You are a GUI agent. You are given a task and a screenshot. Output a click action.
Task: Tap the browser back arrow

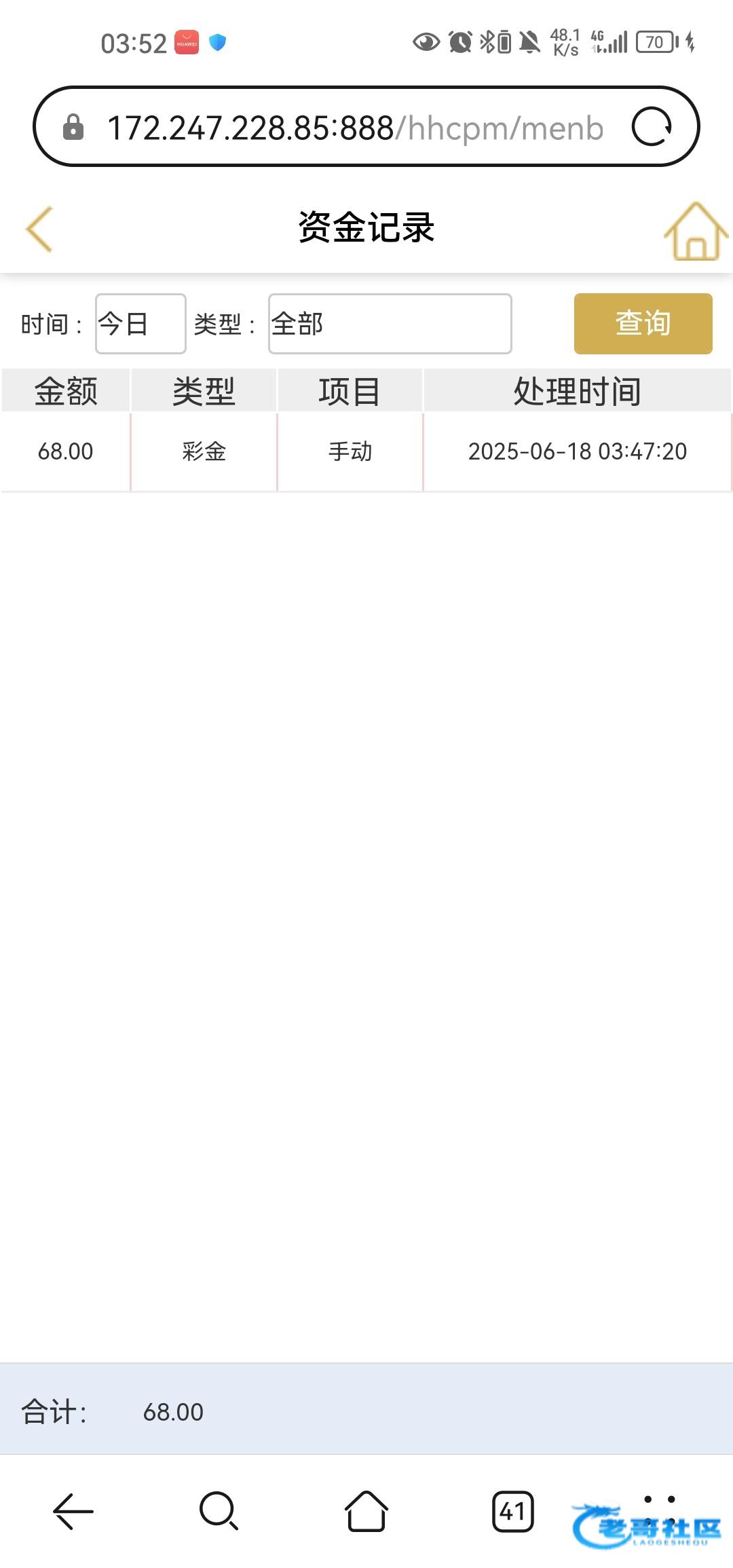[x=73, y=1511]
